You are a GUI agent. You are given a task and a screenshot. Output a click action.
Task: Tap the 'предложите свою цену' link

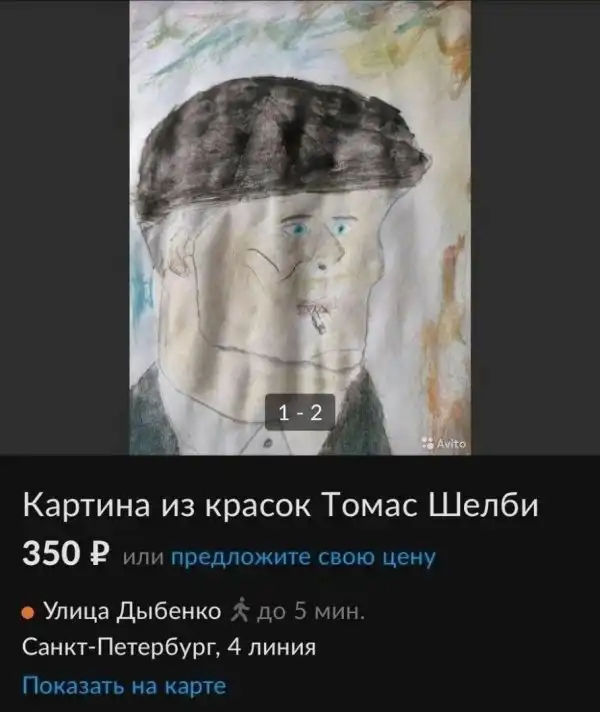tap(303, 557)
